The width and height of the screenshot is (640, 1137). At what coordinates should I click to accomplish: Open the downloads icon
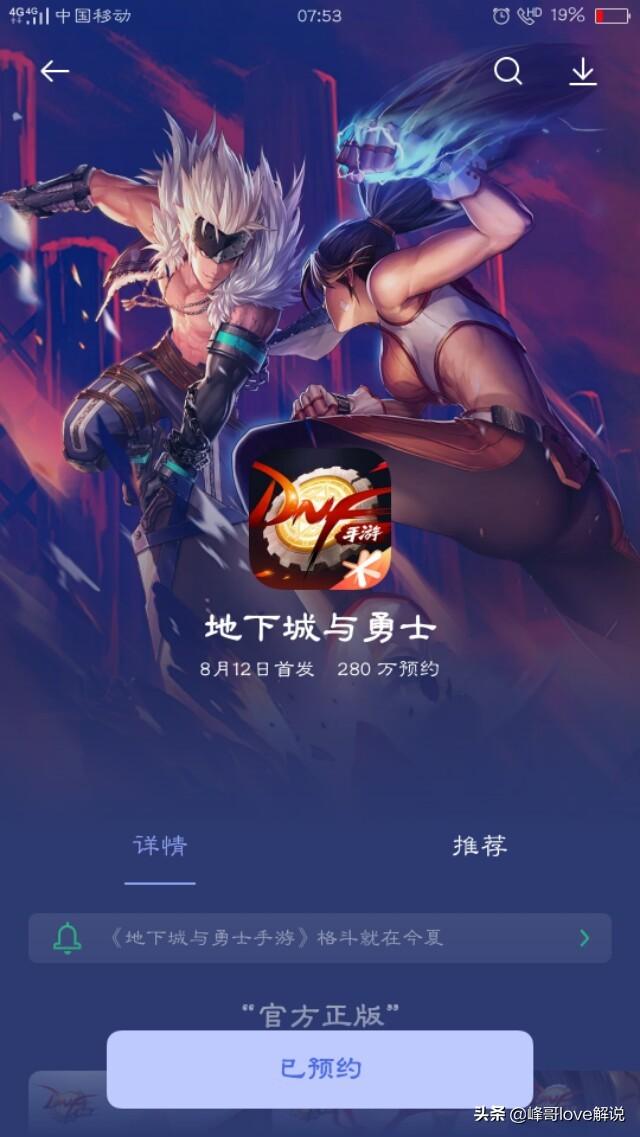(582, 72)
